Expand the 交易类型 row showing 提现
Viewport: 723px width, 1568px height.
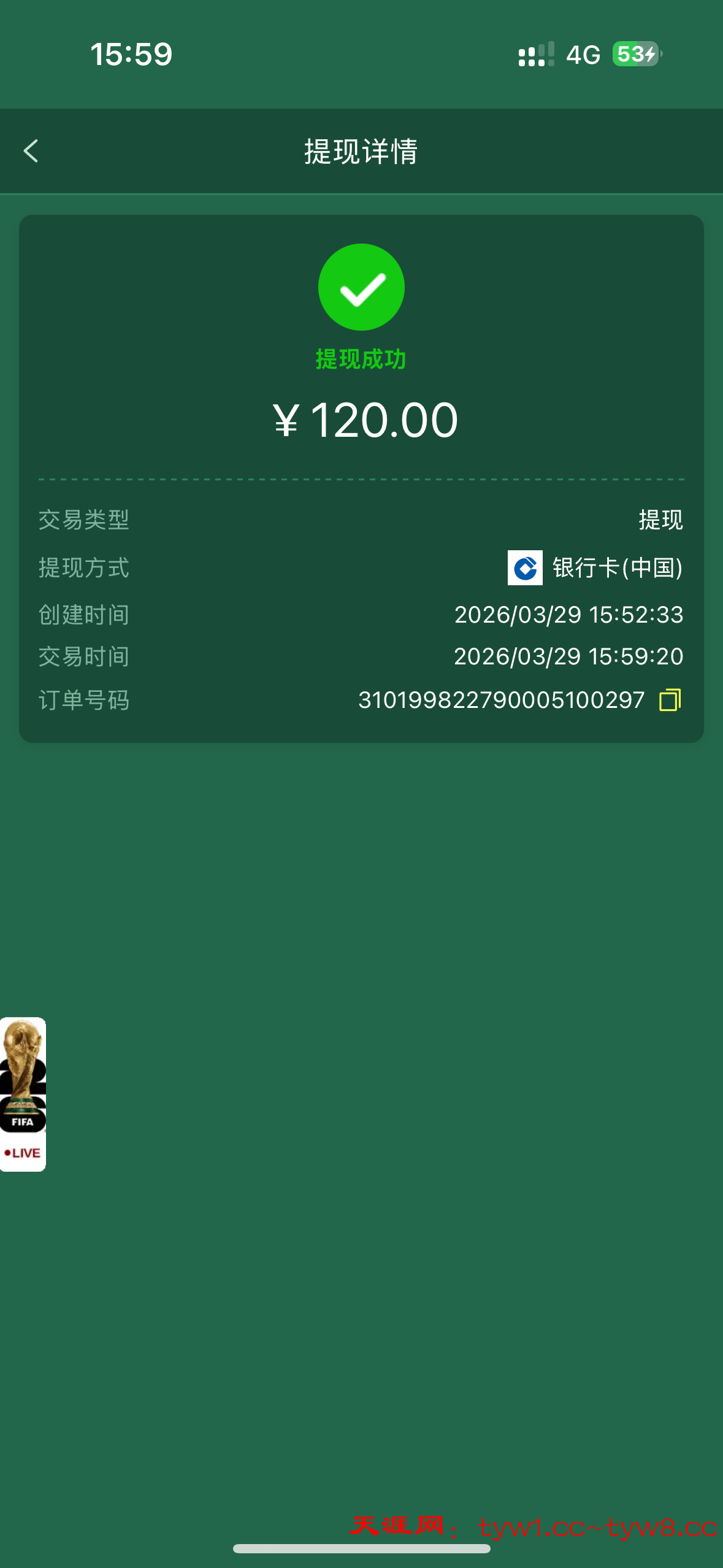tap(361, 520)
